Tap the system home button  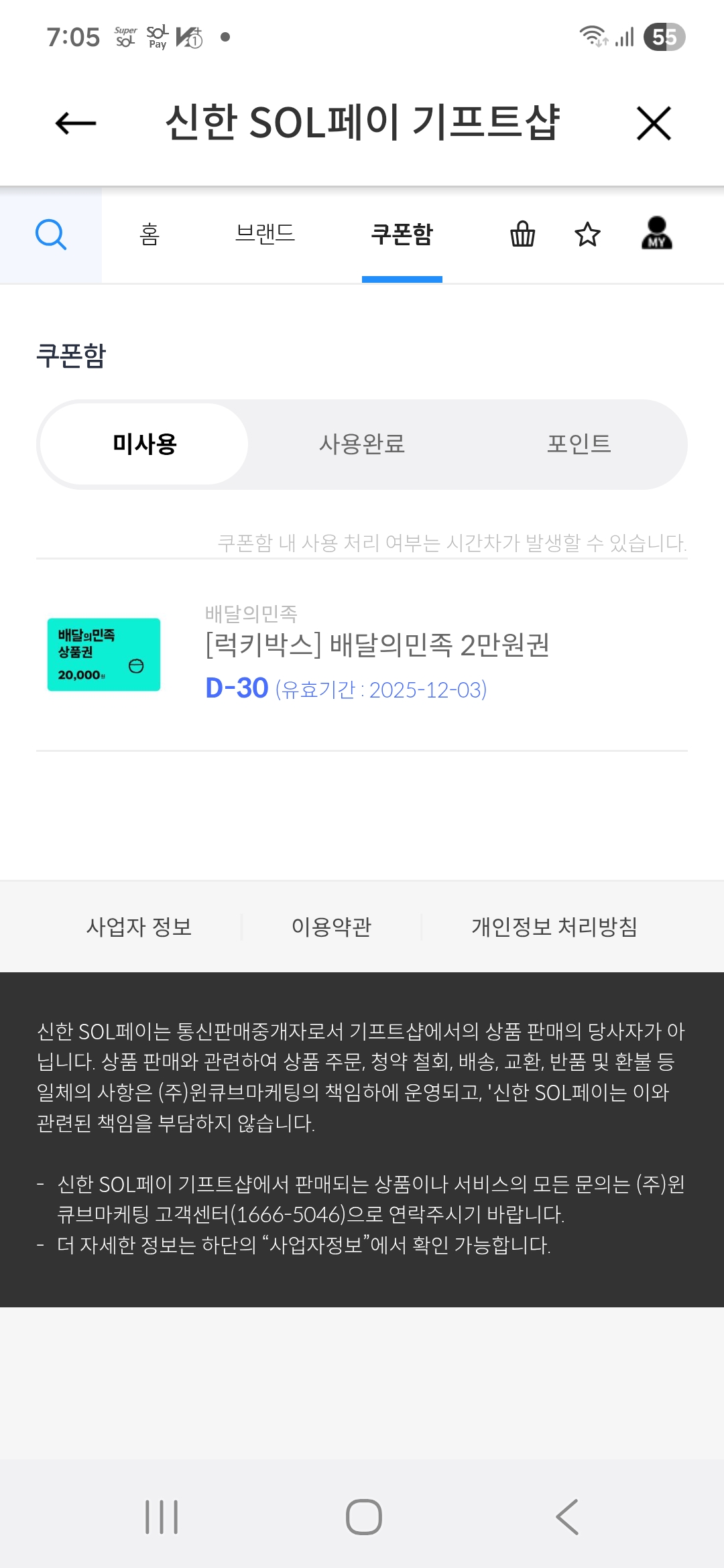363,1516
